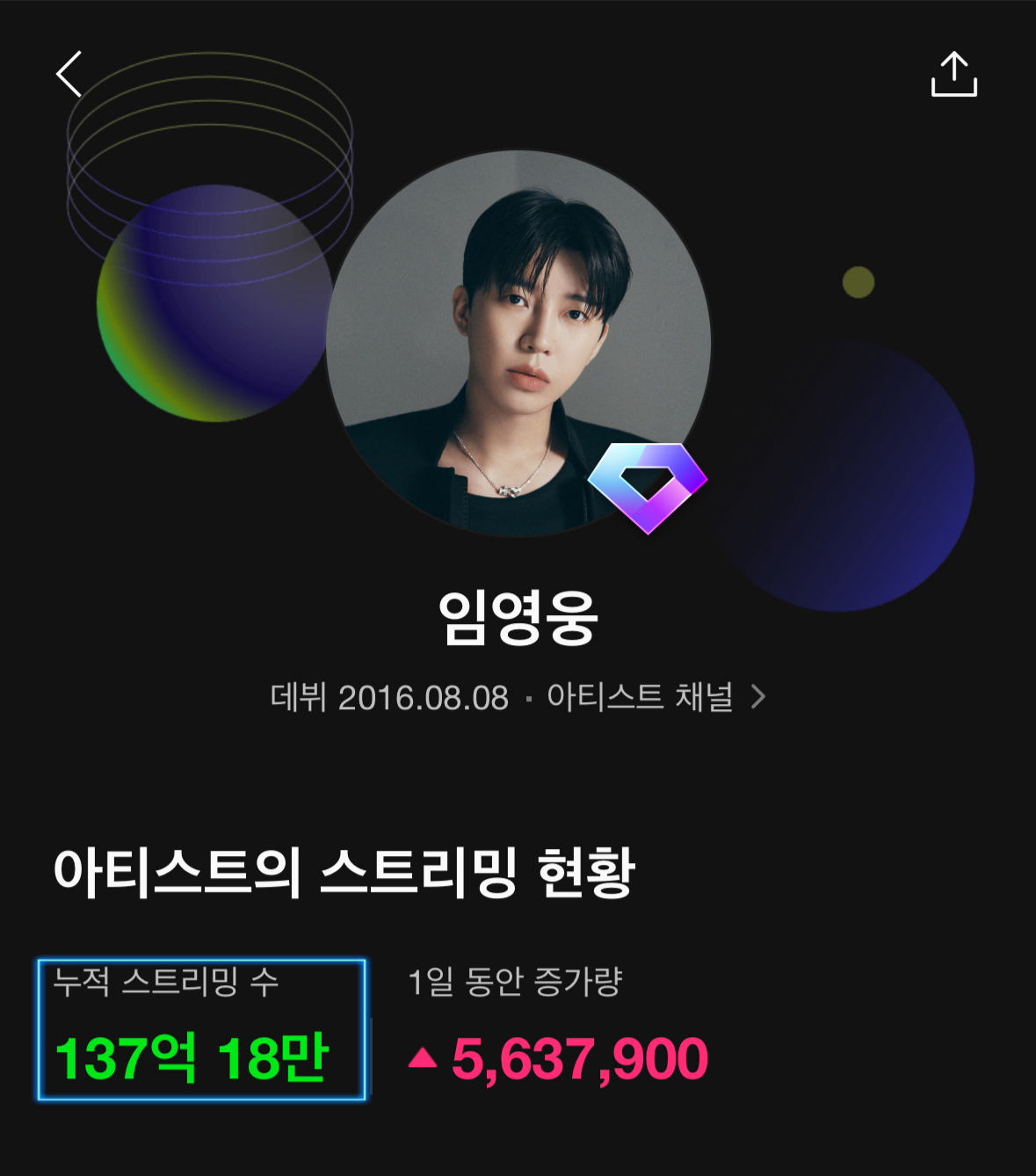Go back using the top-left arrow
This screenshot has height=1176, width=1036.
[x=69, y=74]
